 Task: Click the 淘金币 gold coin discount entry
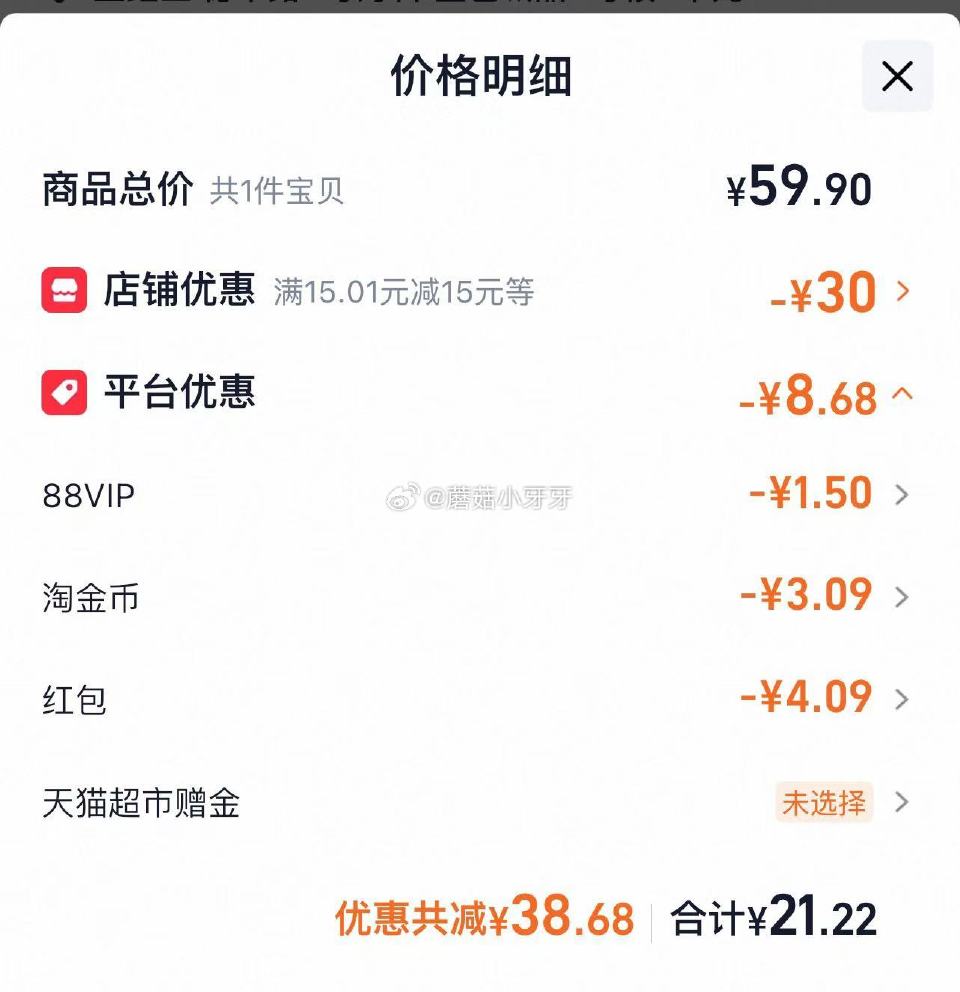[x=90, y=597]
